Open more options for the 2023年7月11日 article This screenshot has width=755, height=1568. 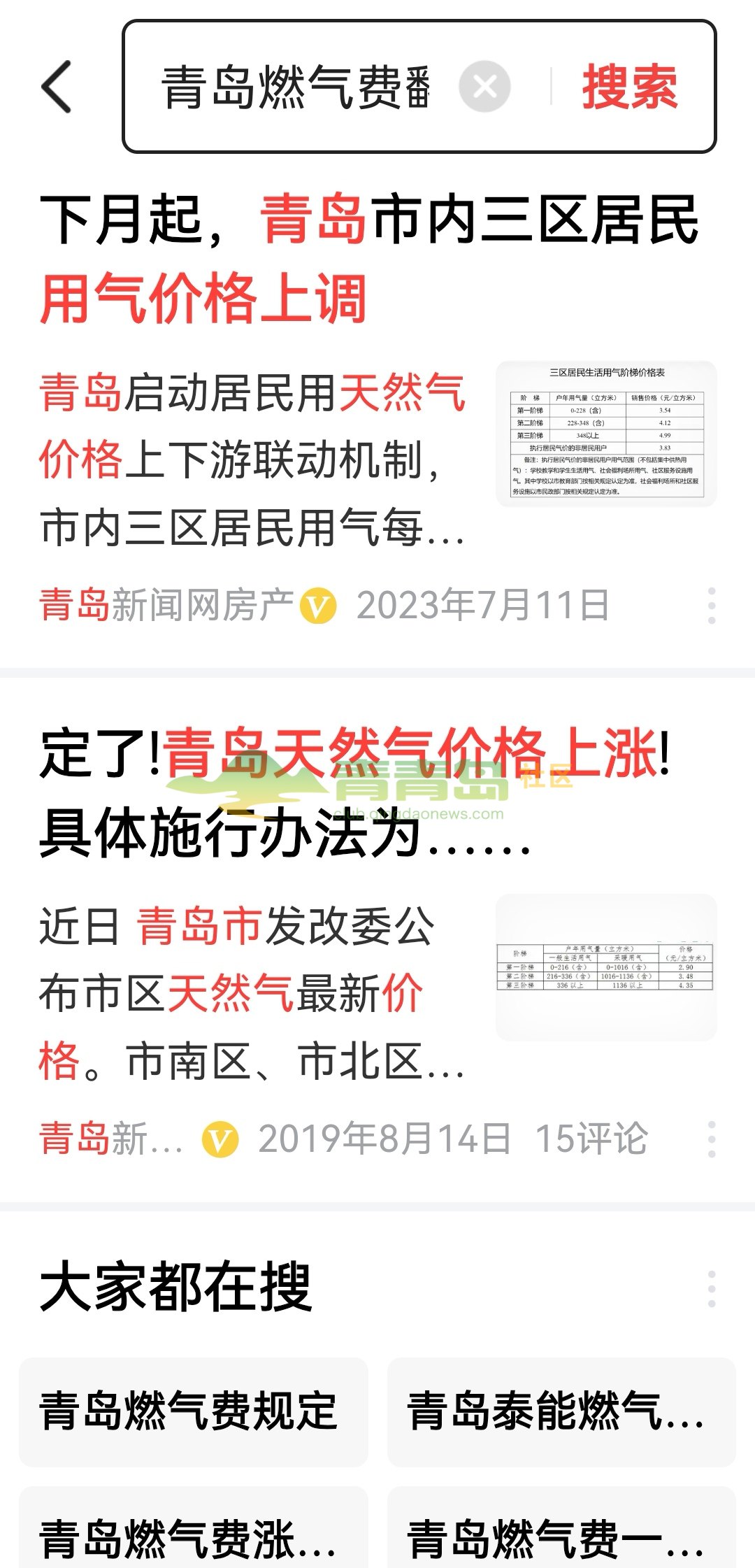pos(712,605)
